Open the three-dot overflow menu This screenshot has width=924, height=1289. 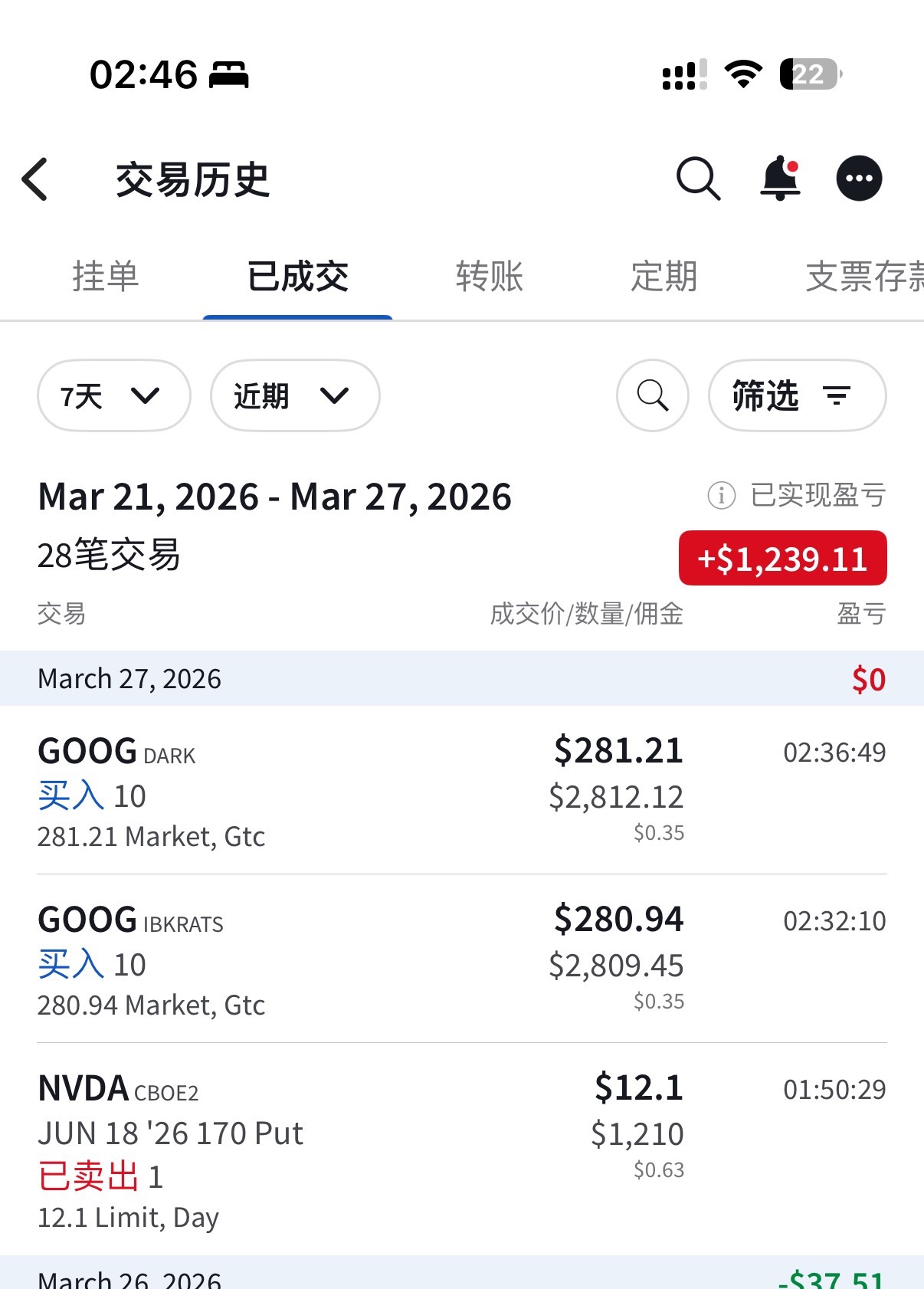859,179
